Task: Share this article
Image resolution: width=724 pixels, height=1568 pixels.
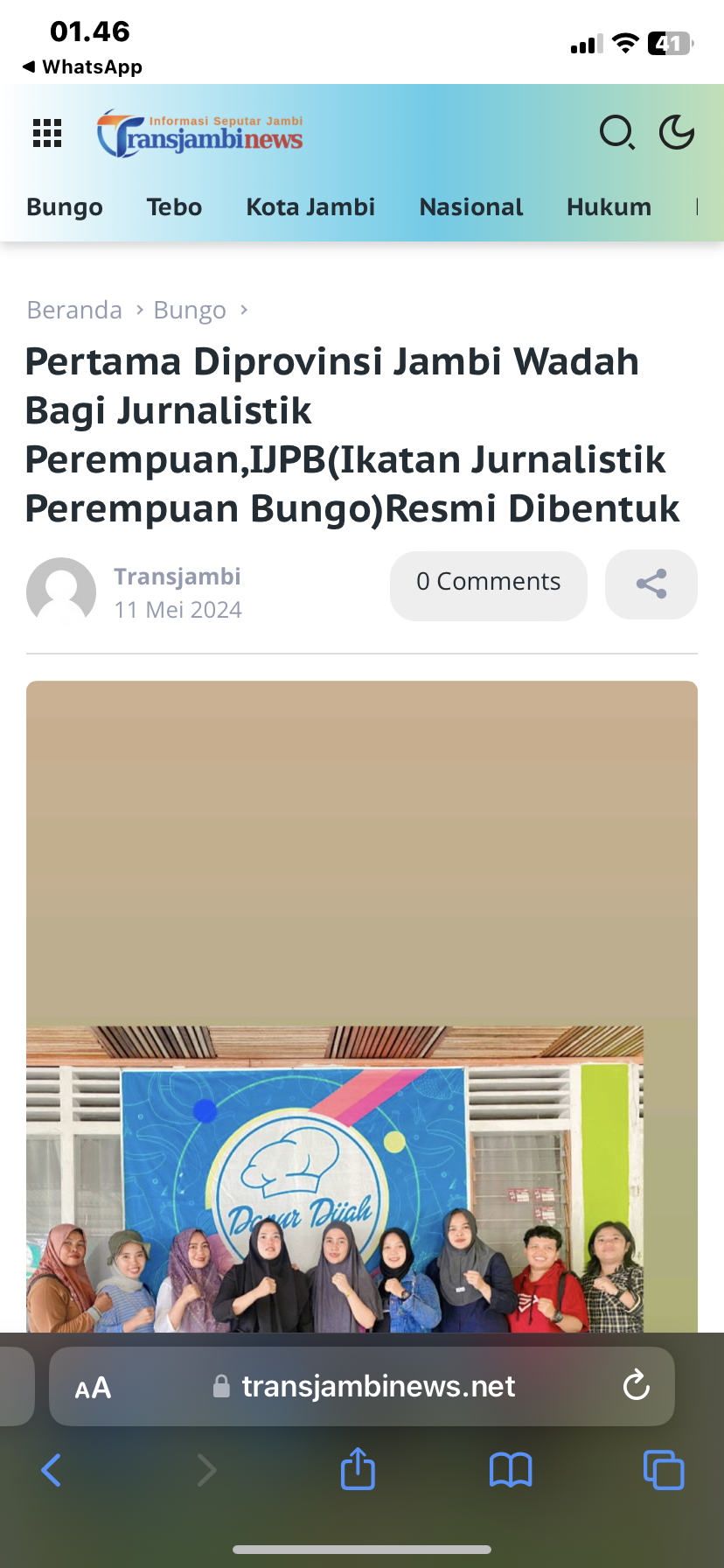Action: pyautogui.click(x=651, y=584)
